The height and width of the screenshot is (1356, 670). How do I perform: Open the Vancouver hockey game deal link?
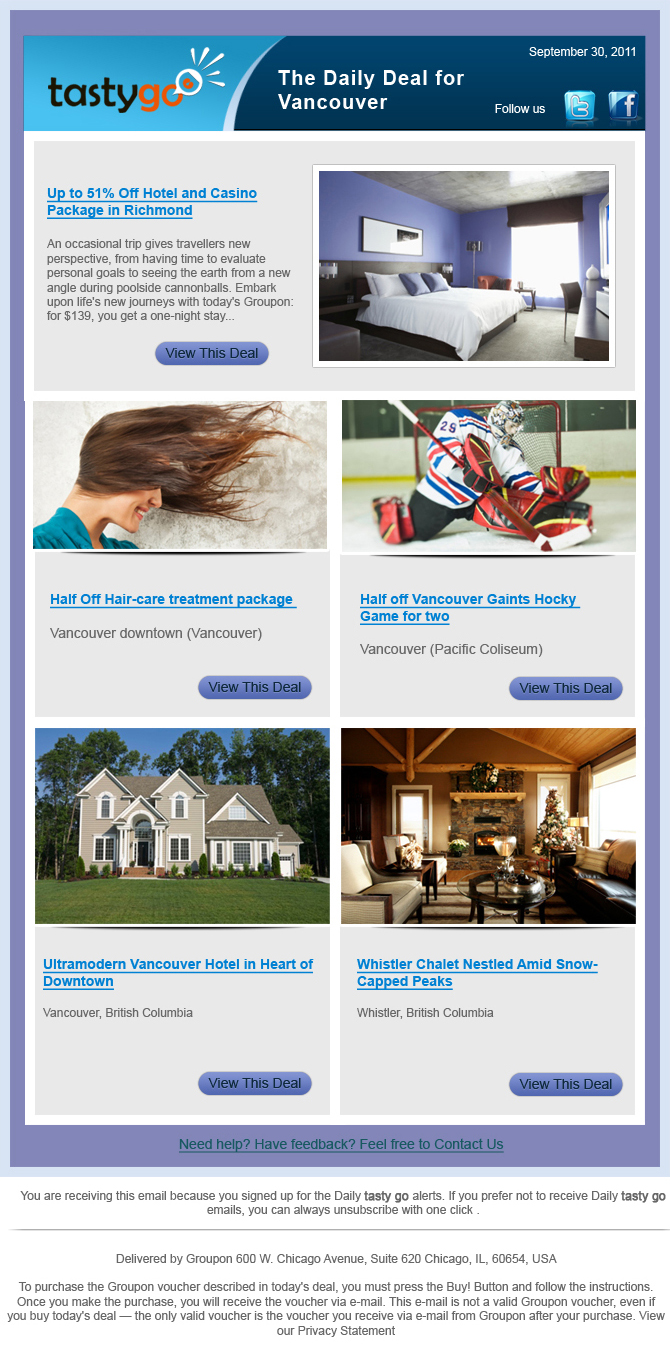pos(469,608)
